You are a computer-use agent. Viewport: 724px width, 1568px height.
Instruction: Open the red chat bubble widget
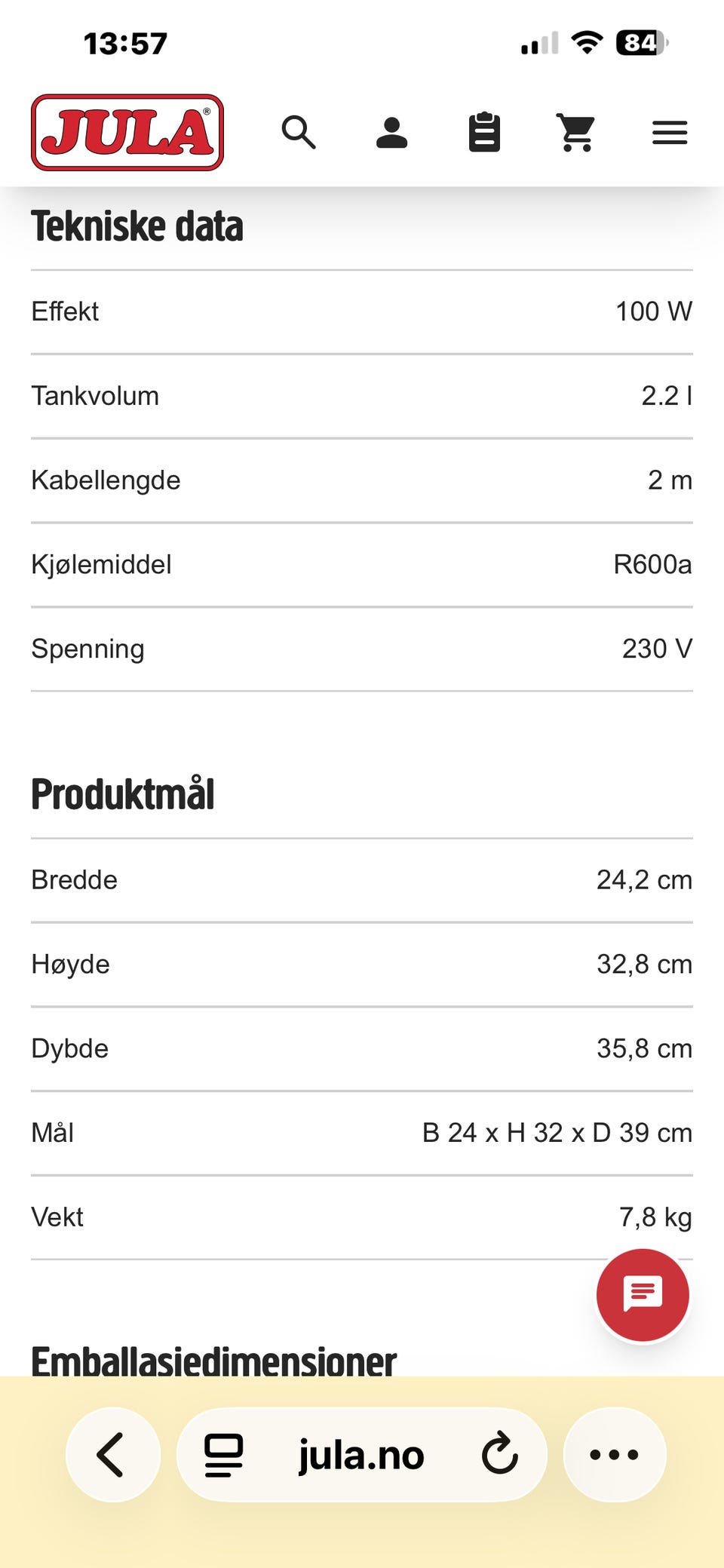tap(643, 1295)
